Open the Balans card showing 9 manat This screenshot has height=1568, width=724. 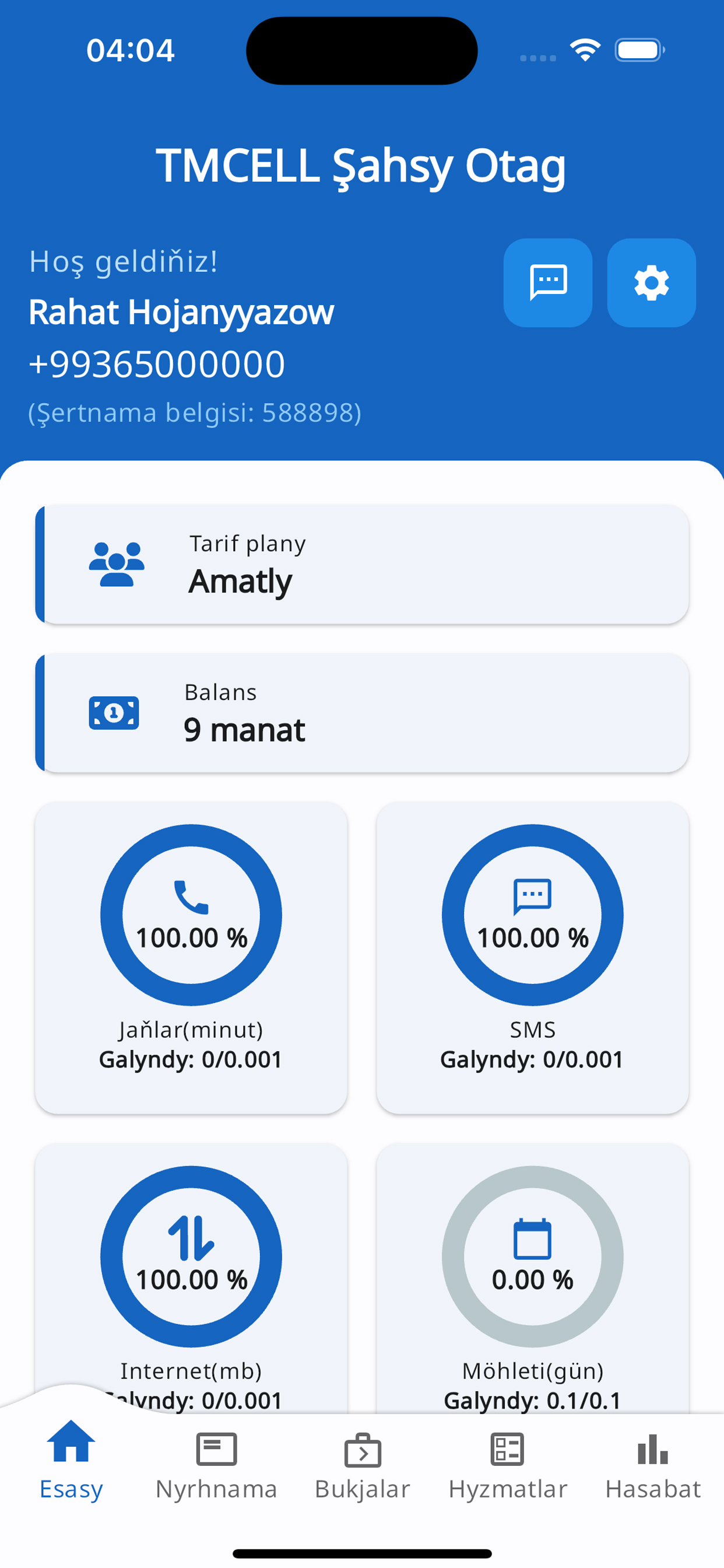point(362,713)
